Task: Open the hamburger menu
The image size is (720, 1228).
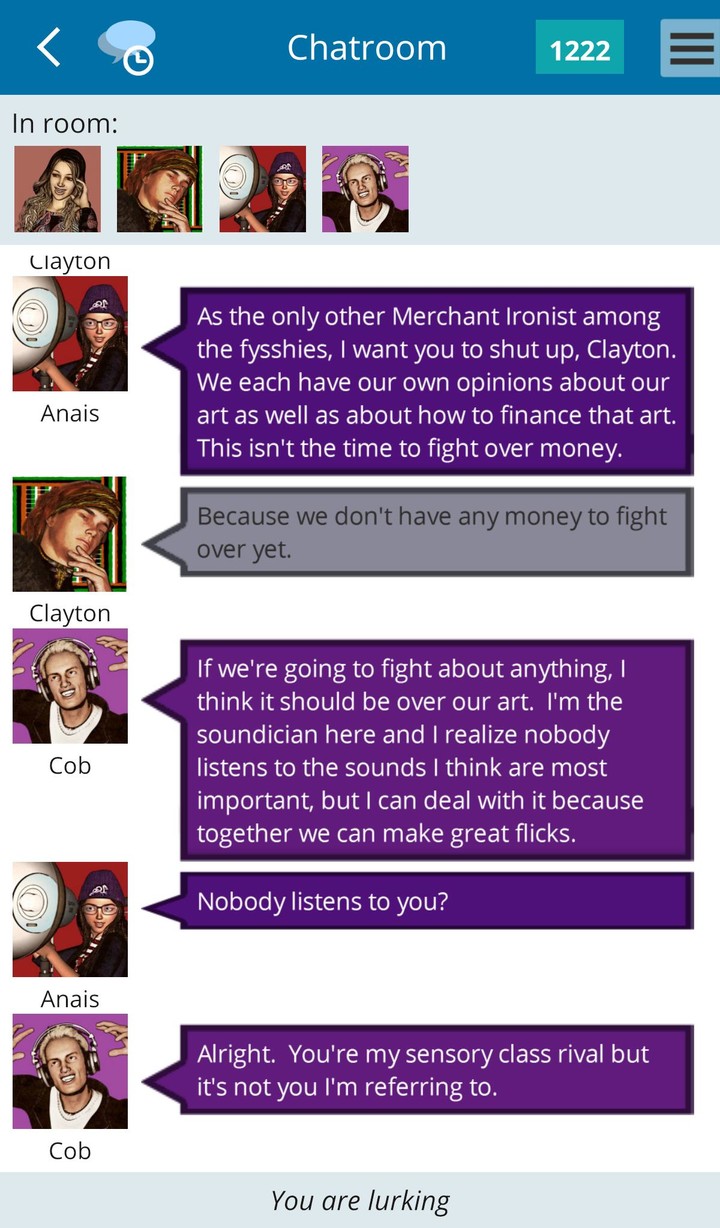Action: 690,48
